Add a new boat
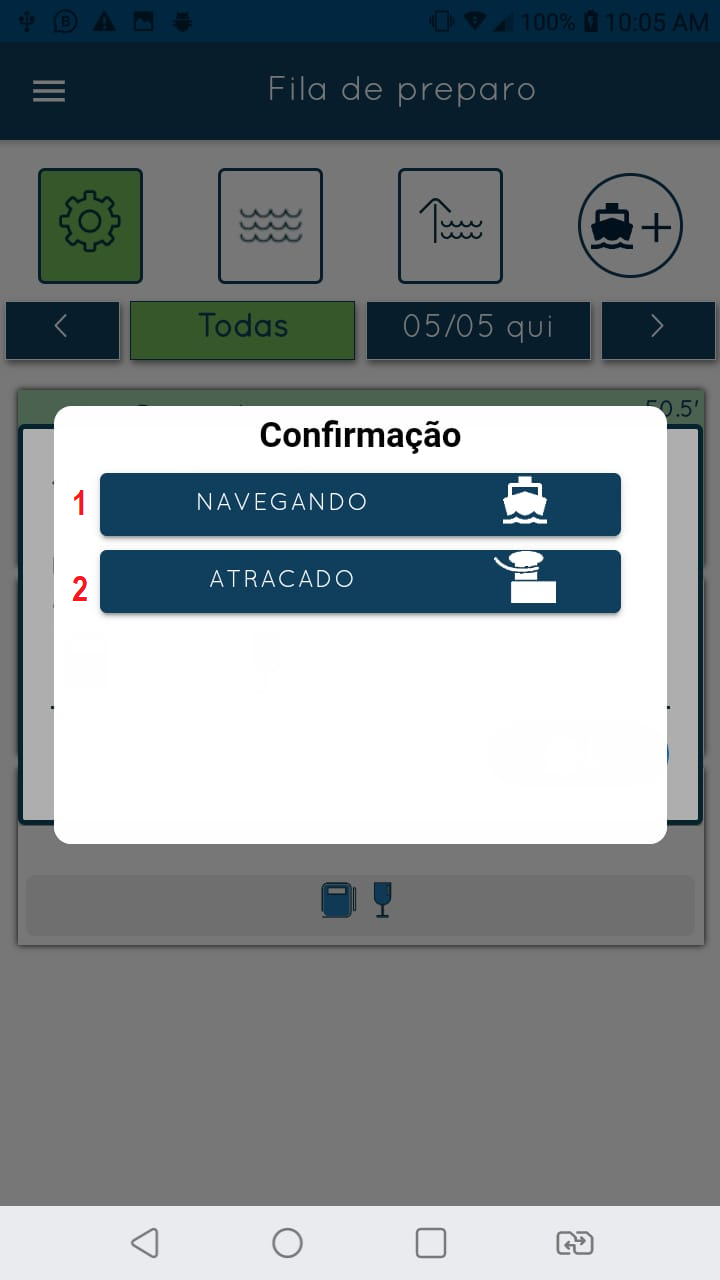This screenshot has width=720, height=1280. [630, 225]
